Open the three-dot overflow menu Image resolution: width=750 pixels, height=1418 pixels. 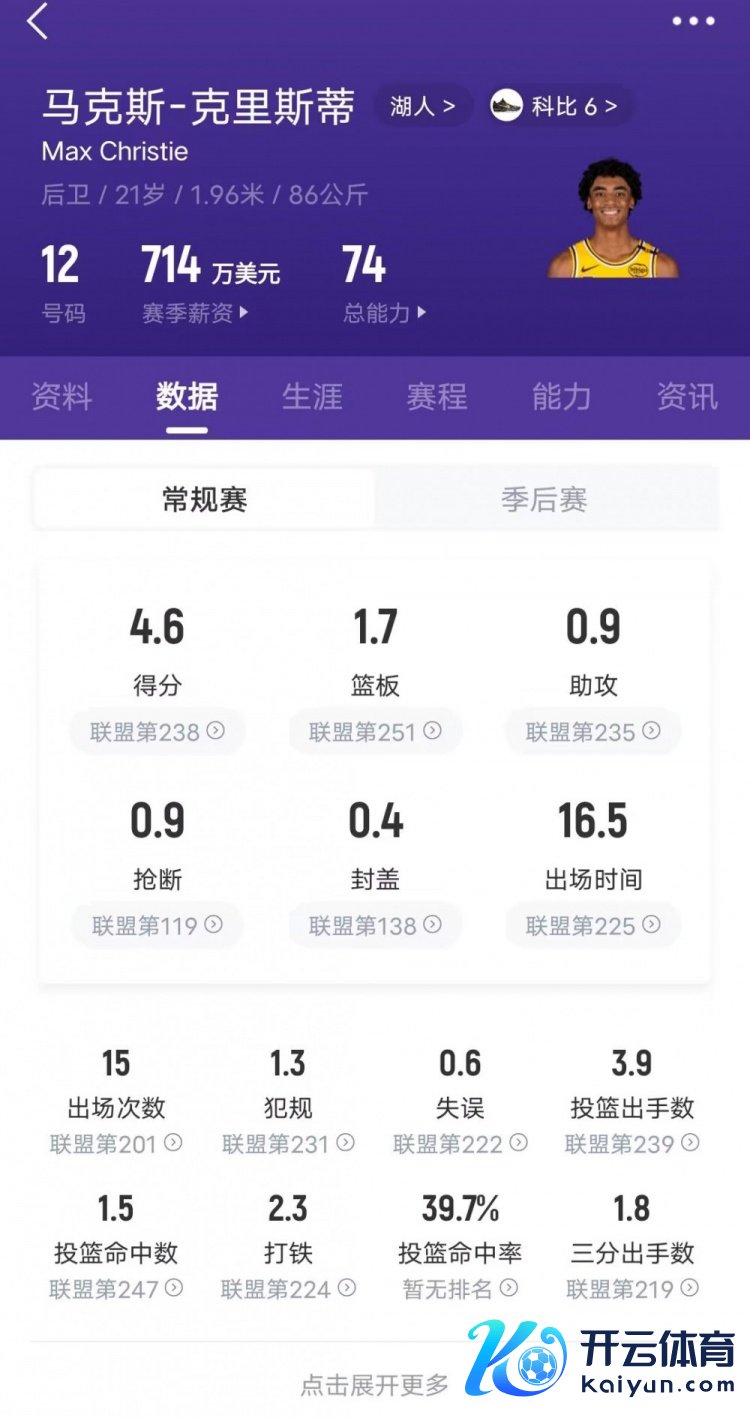[x=693, y=21]
